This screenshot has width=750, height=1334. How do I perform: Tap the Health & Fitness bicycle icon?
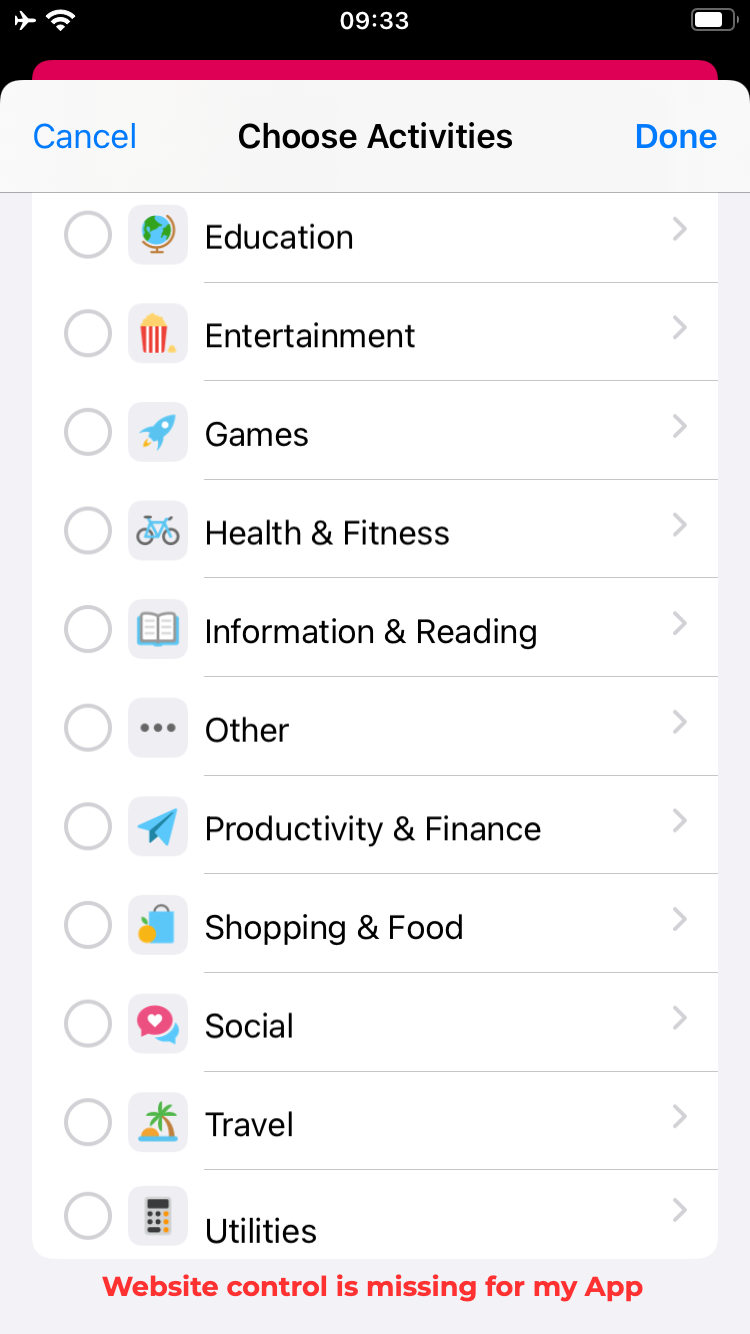click(x=157, y=530)
